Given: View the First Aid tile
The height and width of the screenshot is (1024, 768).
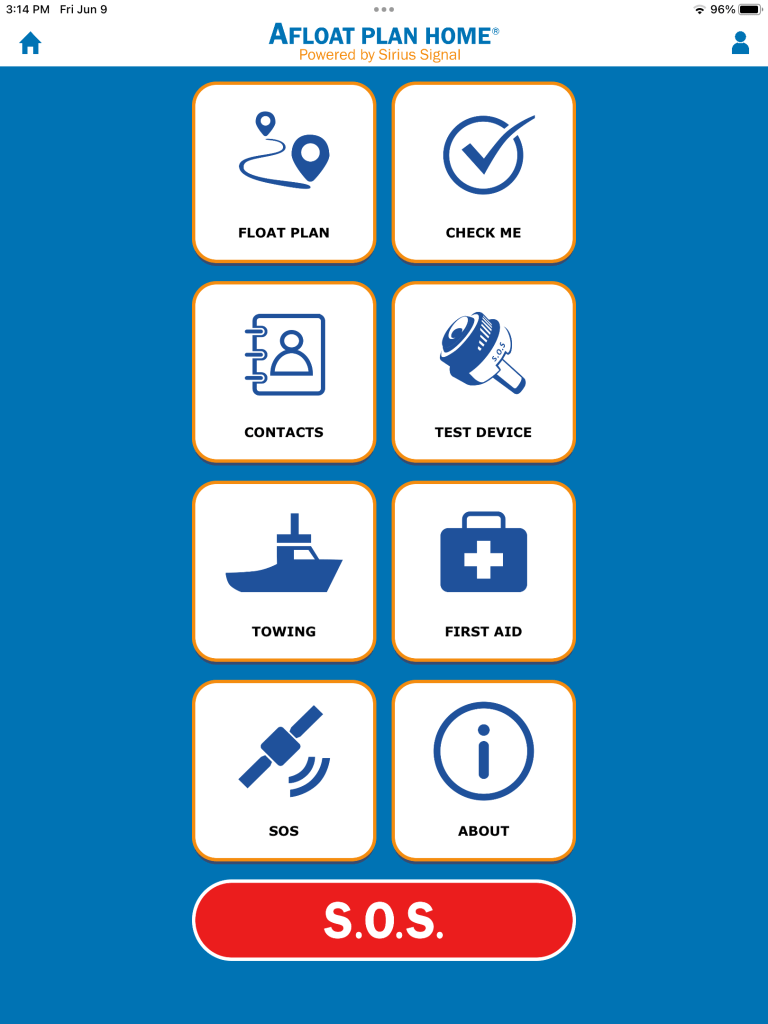Looking at the screenshot, I should [x=483, y=571].
